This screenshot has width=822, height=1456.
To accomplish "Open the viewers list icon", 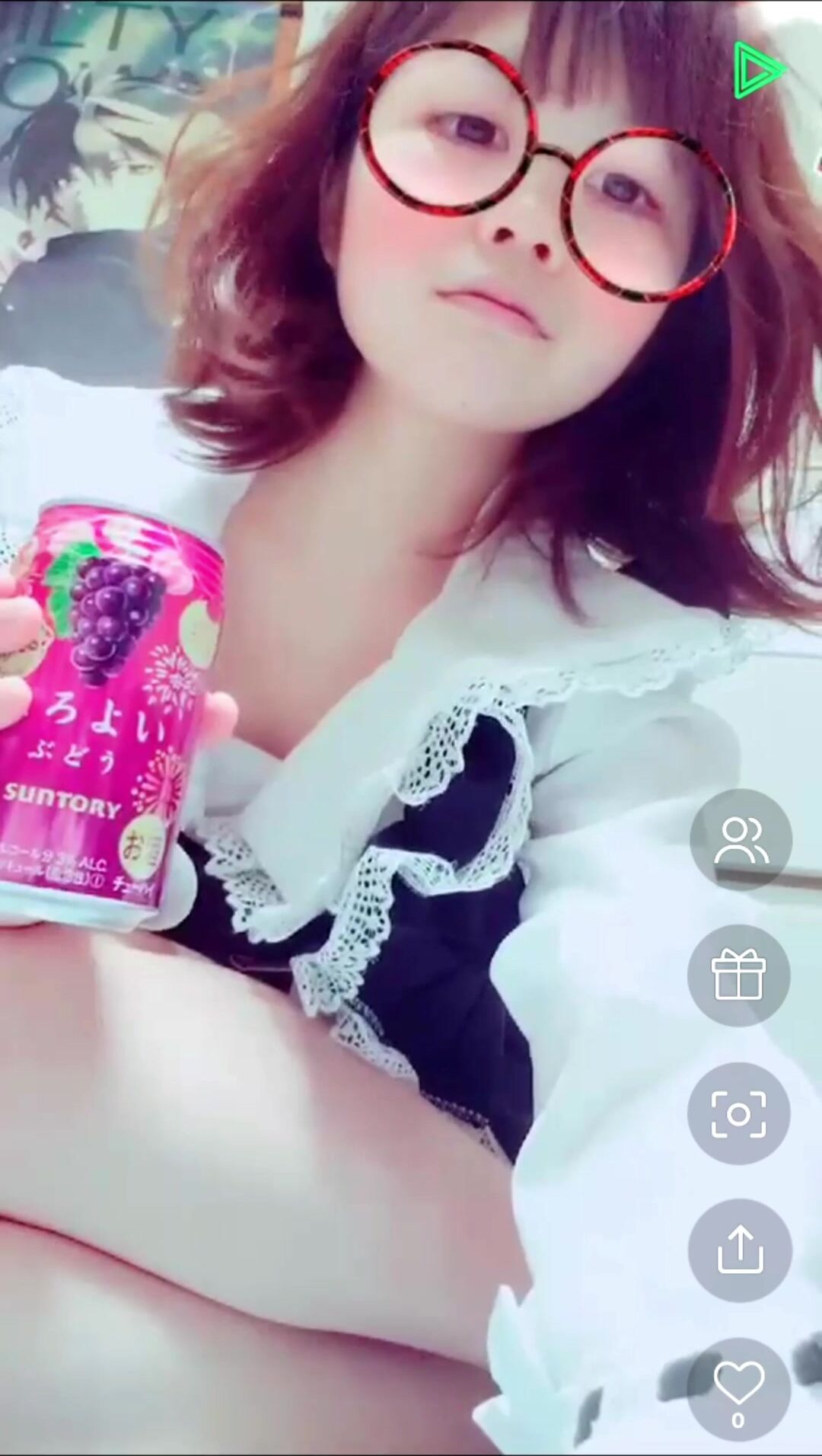I will click(x=741, y=840).
